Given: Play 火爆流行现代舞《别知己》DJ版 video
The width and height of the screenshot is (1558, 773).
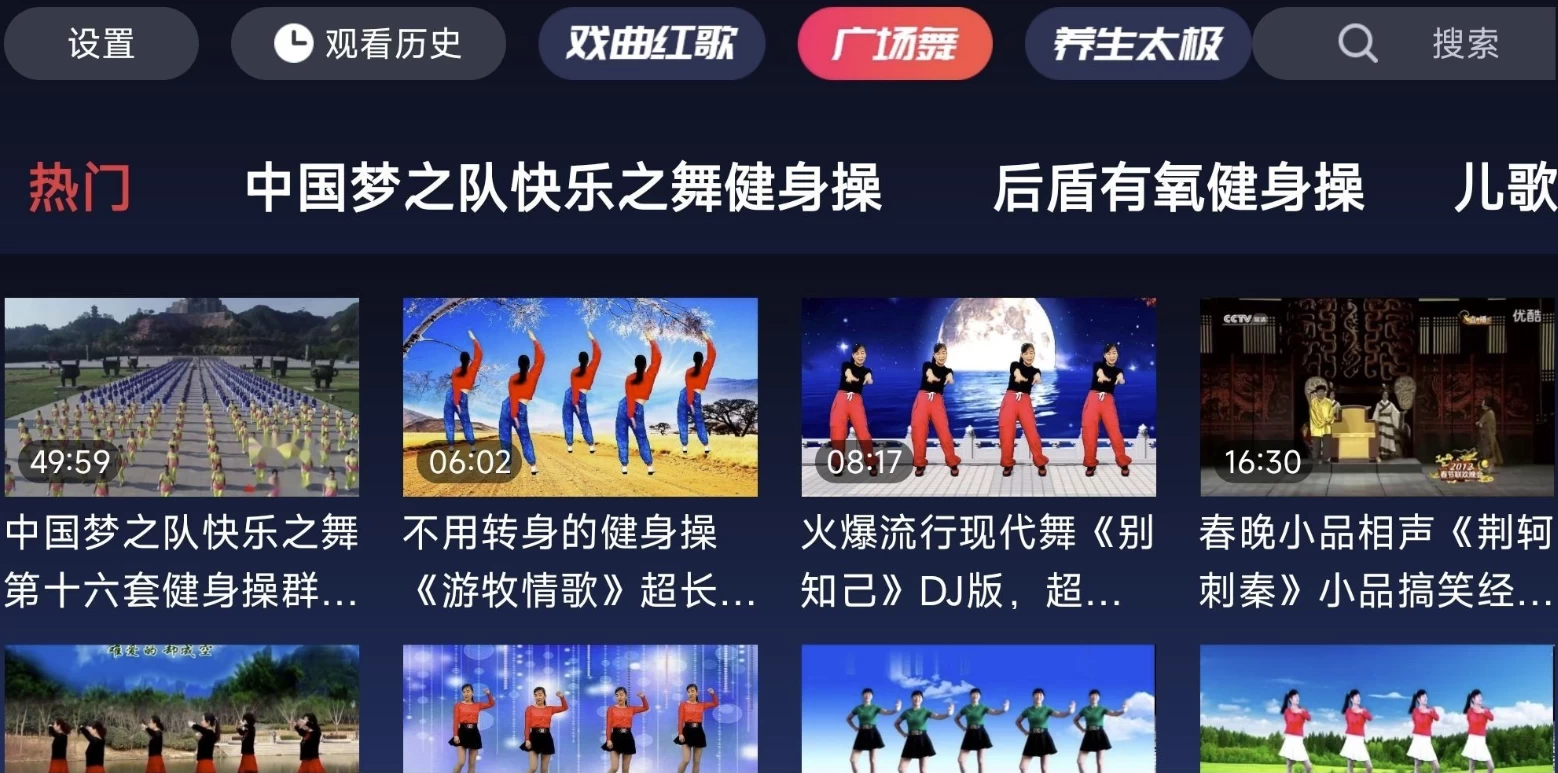Looking at the screenshot, I should [x=978, y=397].
